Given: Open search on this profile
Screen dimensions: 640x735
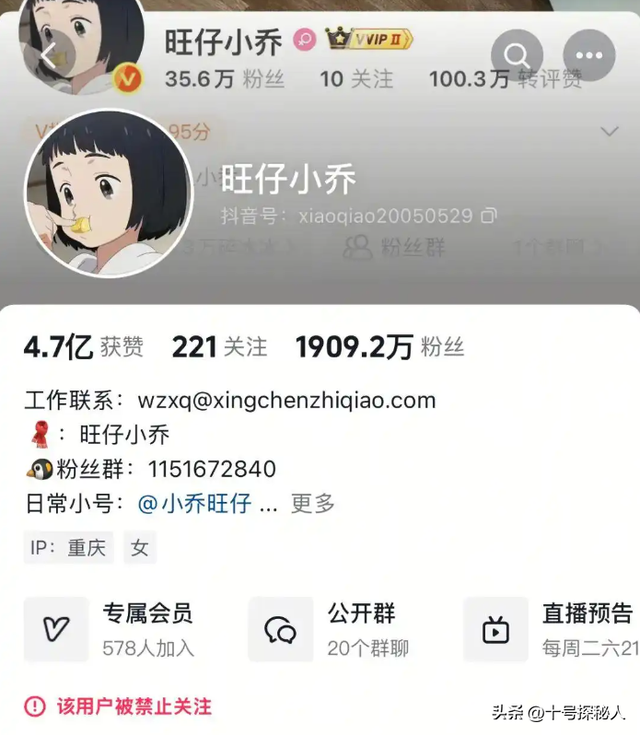Looking at the screenshot, I should (x=517, y=55).
